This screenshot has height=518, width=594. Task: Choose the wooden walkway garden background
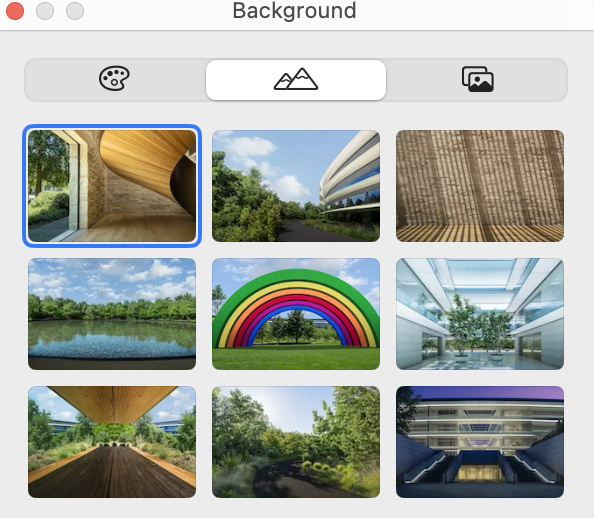click(112, 442)
